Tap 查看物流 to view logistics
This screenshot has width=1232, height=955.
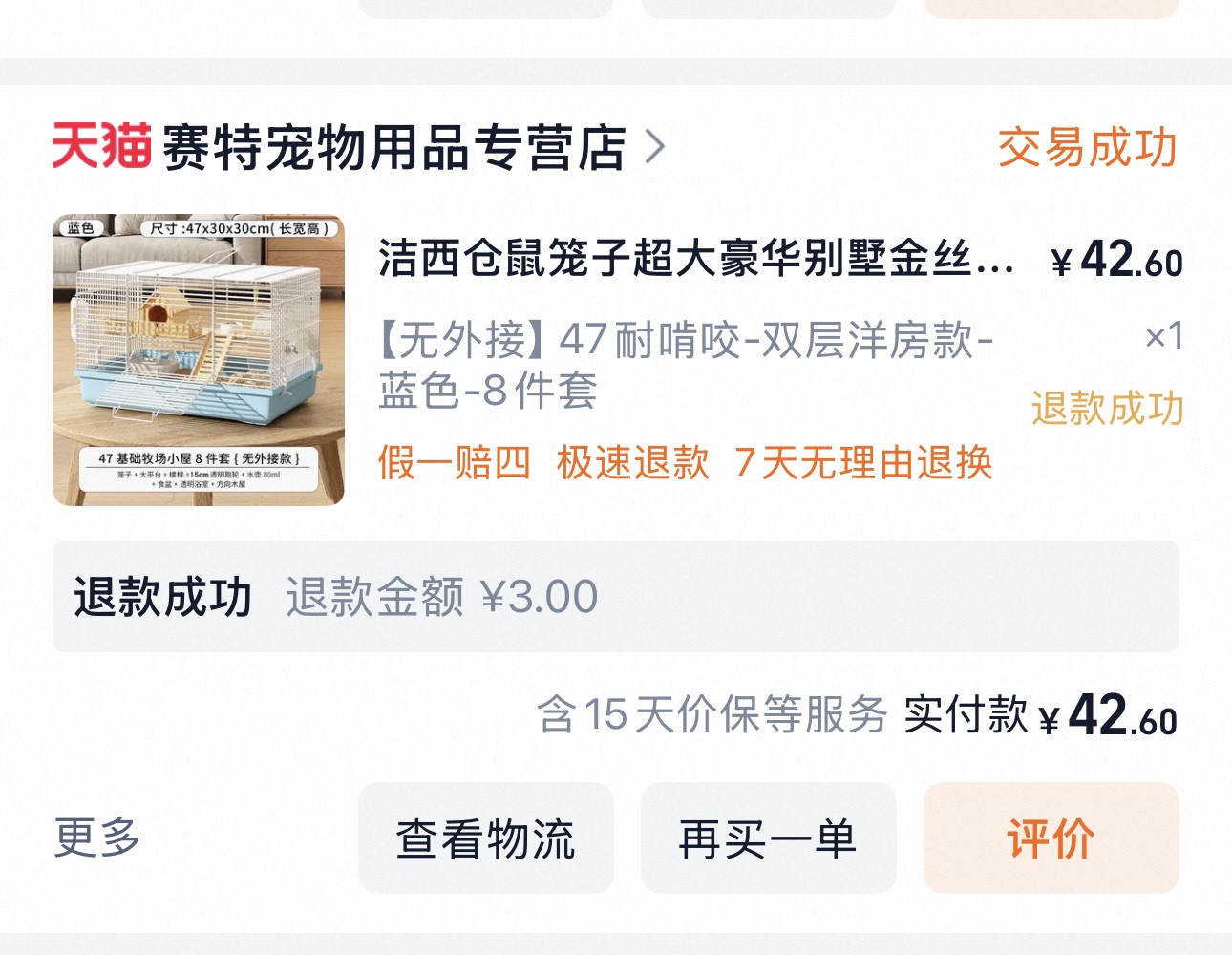coord(485,838)
